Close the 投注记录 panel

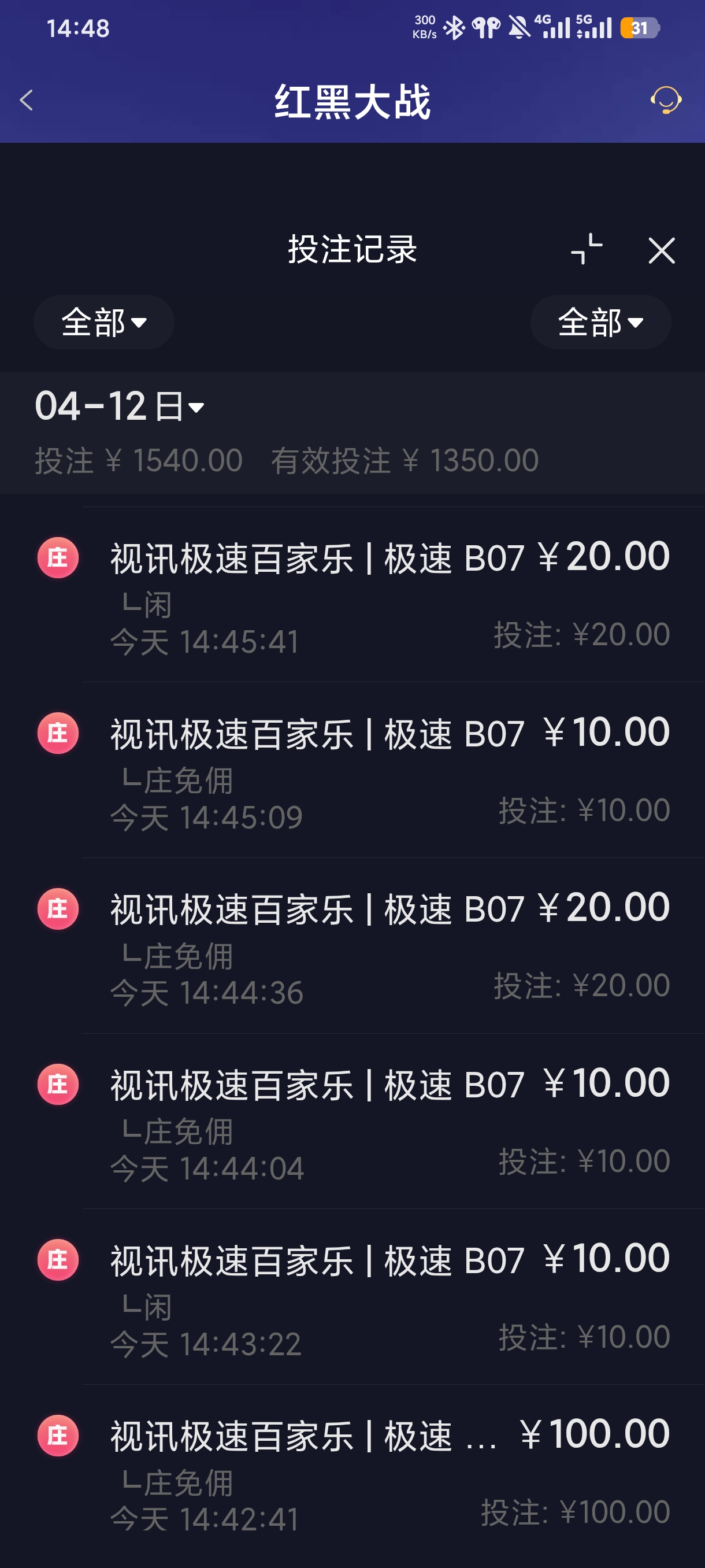coord(661,251)
